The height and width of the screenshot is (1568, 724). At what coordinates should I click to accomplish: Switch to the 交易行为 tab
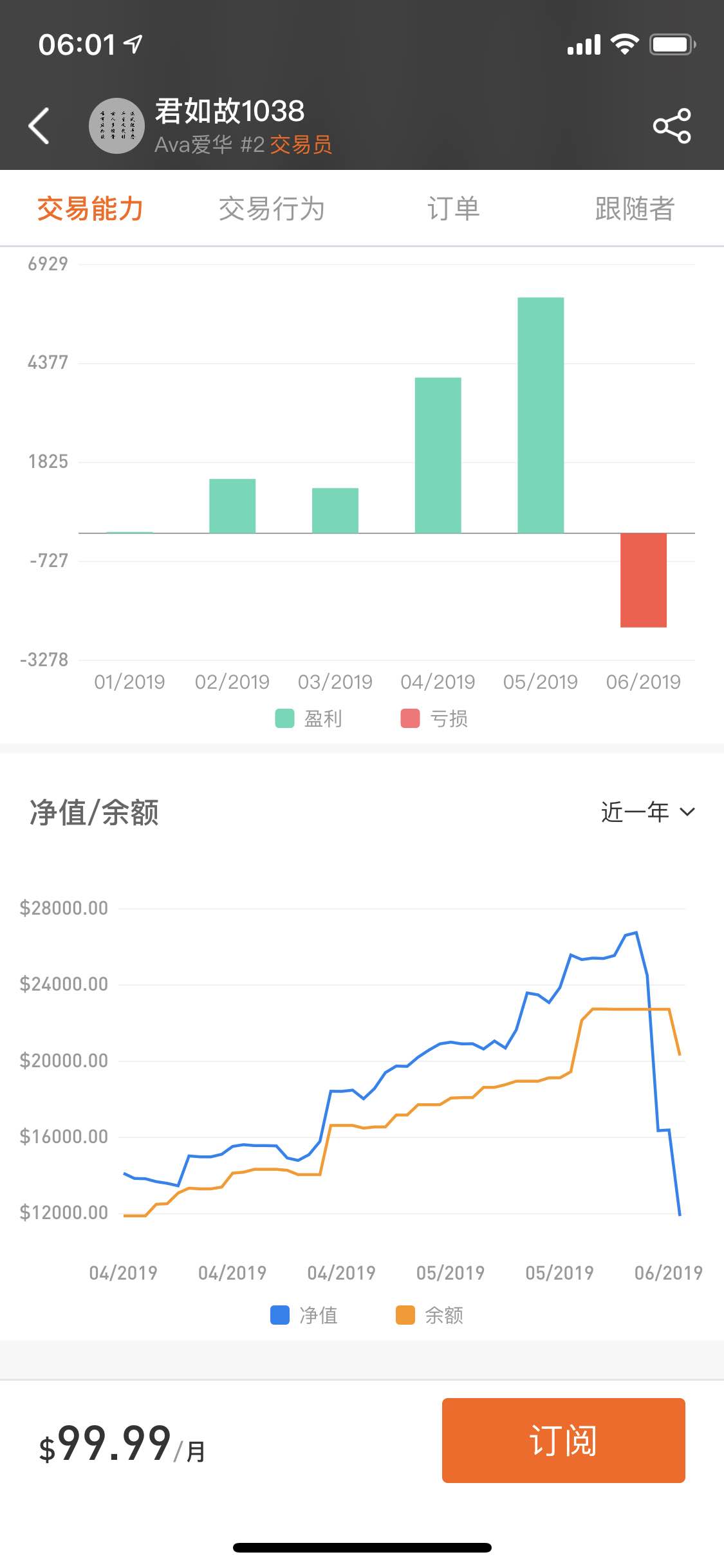272,209
